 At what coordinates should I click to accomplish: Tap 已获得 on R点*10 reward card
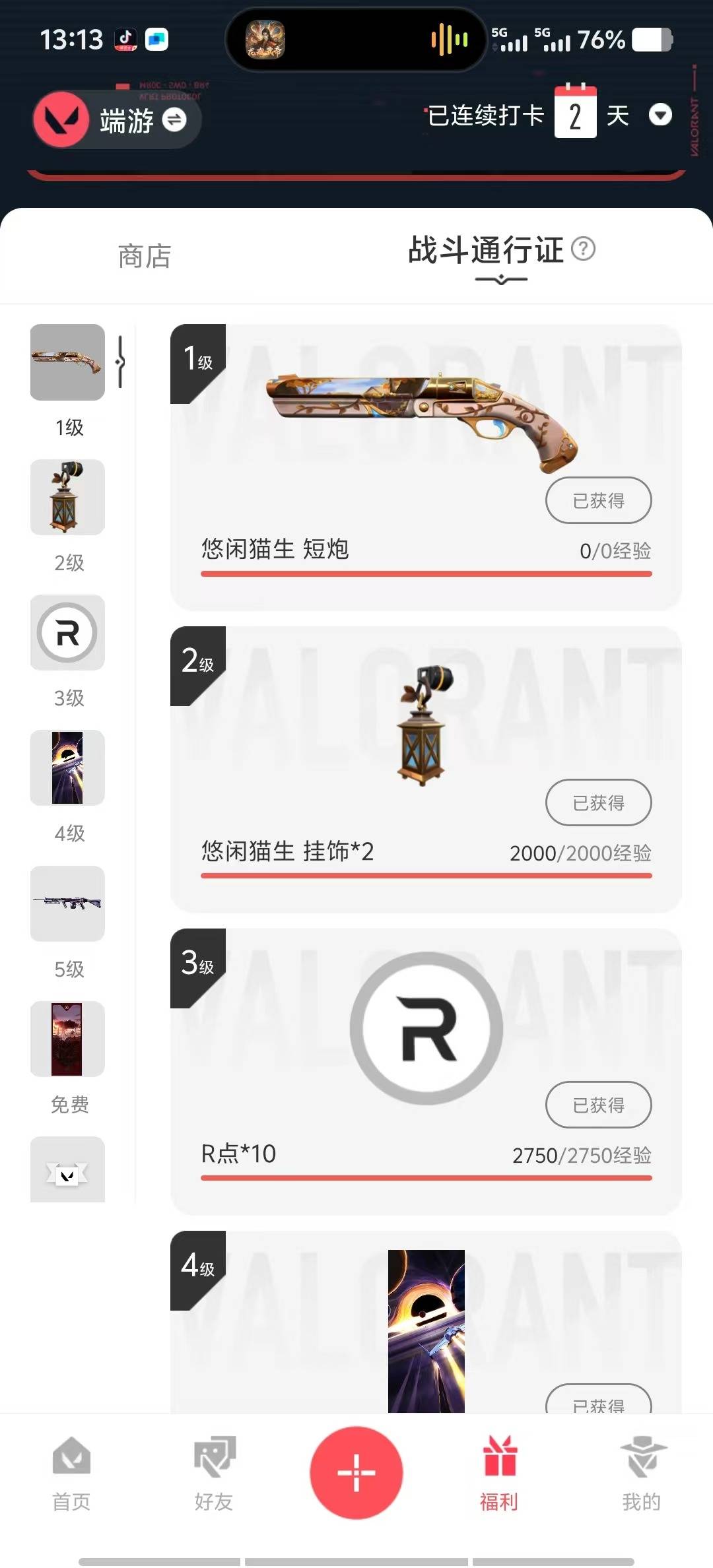coord(598,1105)
